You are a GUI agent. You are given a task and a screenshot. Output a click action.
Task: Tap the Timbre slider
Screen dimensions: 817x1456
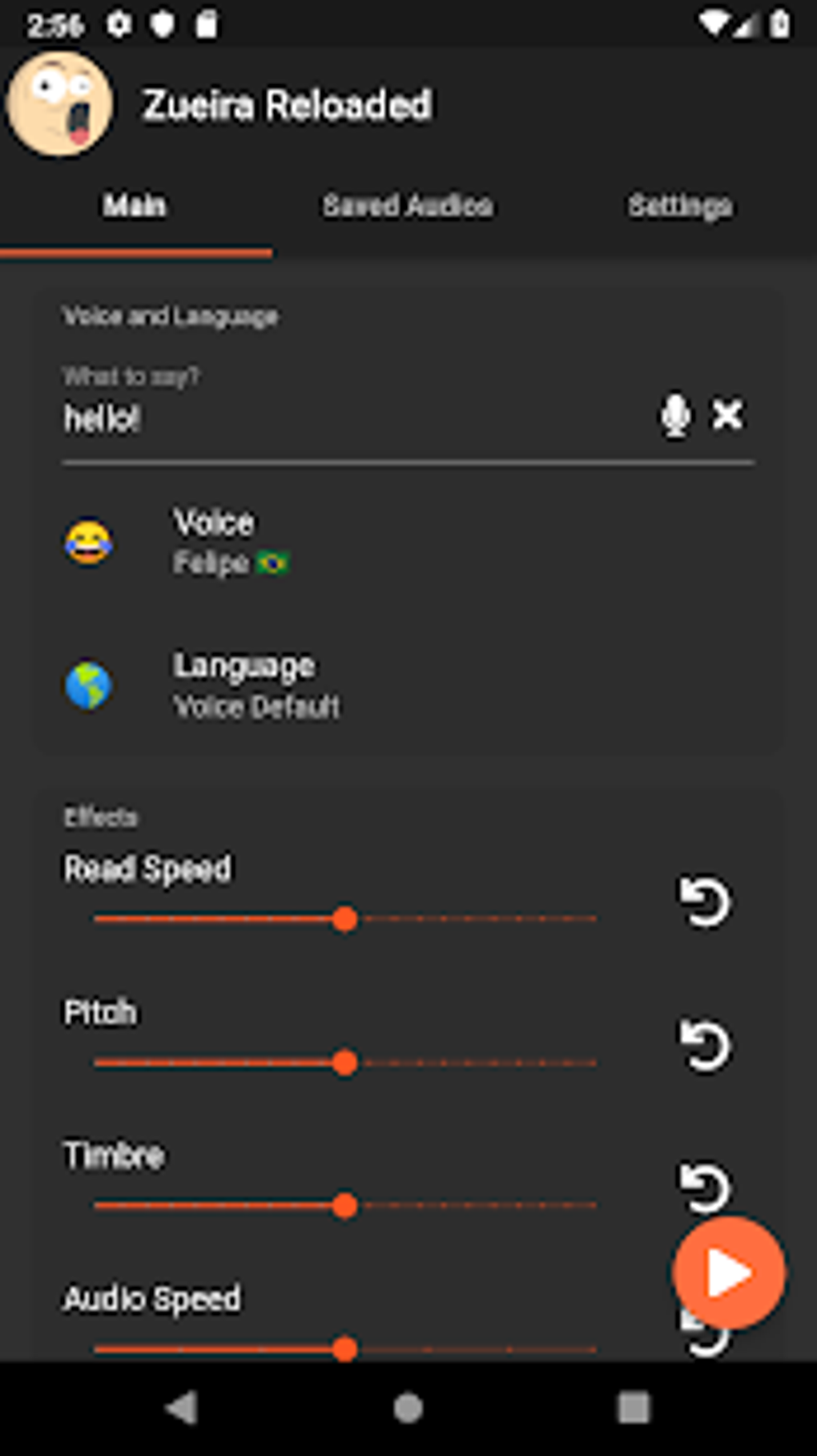point(345,1205)
